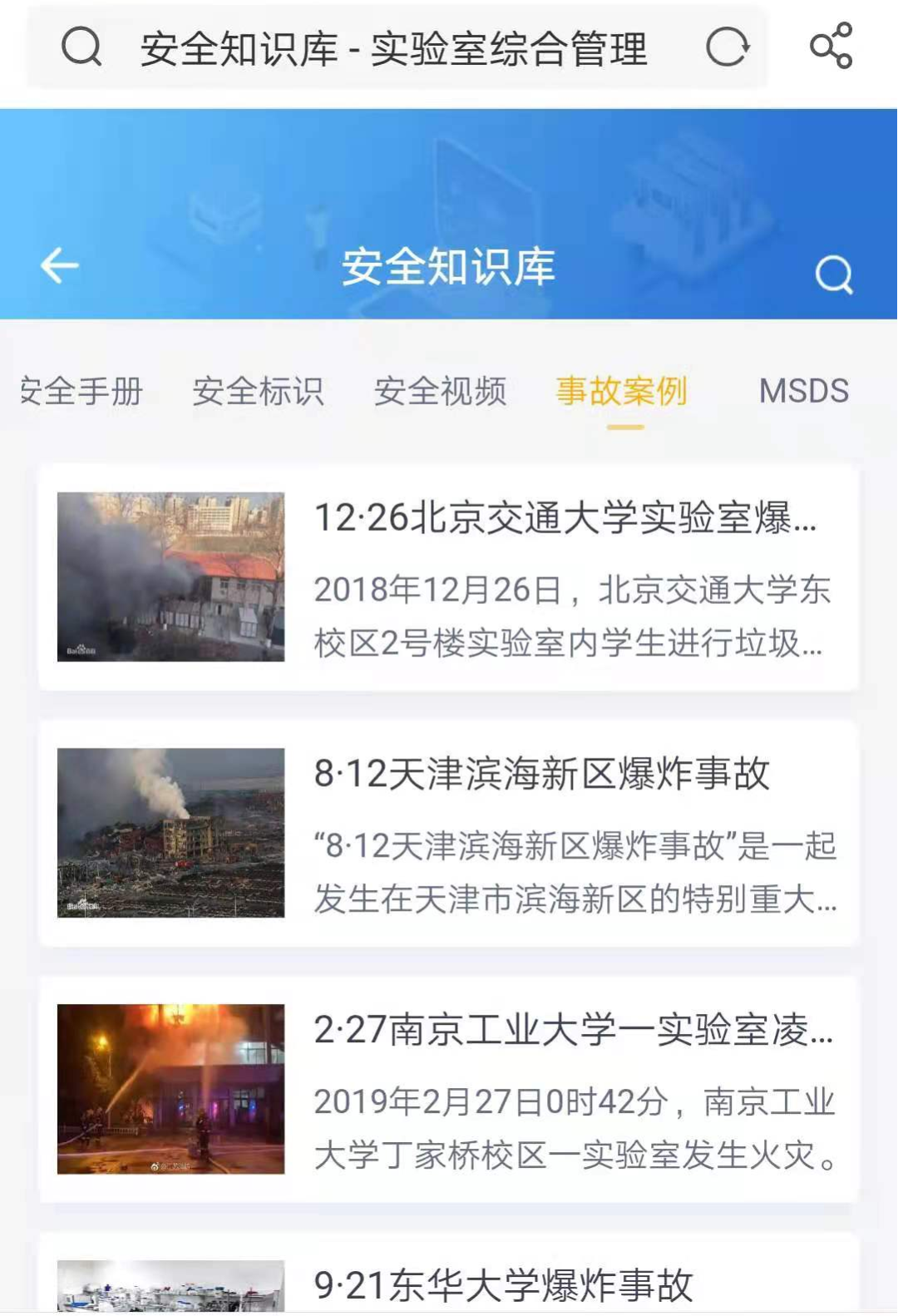
Task: Go back using the white arrow
Action: click(60, 266)
